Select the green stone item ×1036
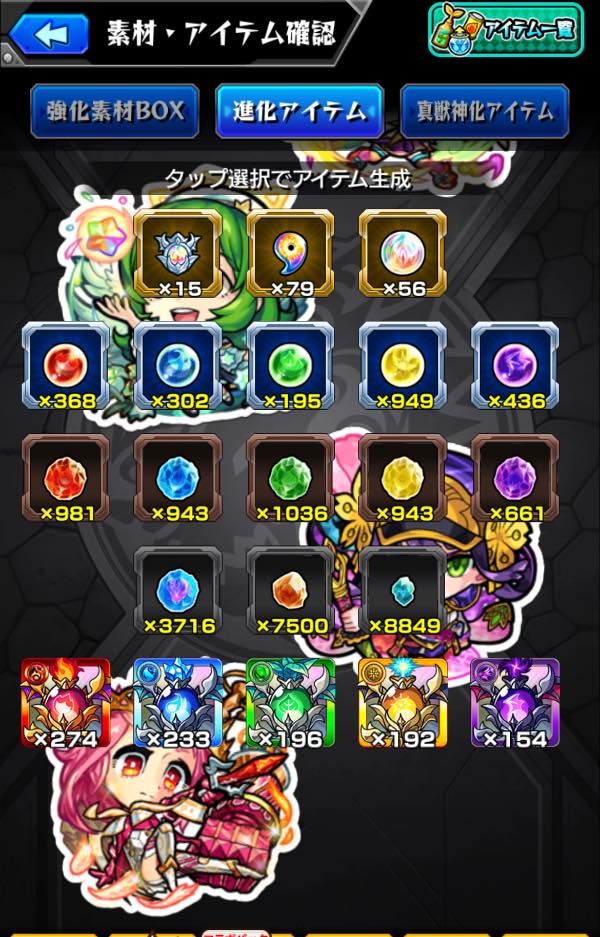The width and height of the screenshot is (600, 937). click(291, 479)
